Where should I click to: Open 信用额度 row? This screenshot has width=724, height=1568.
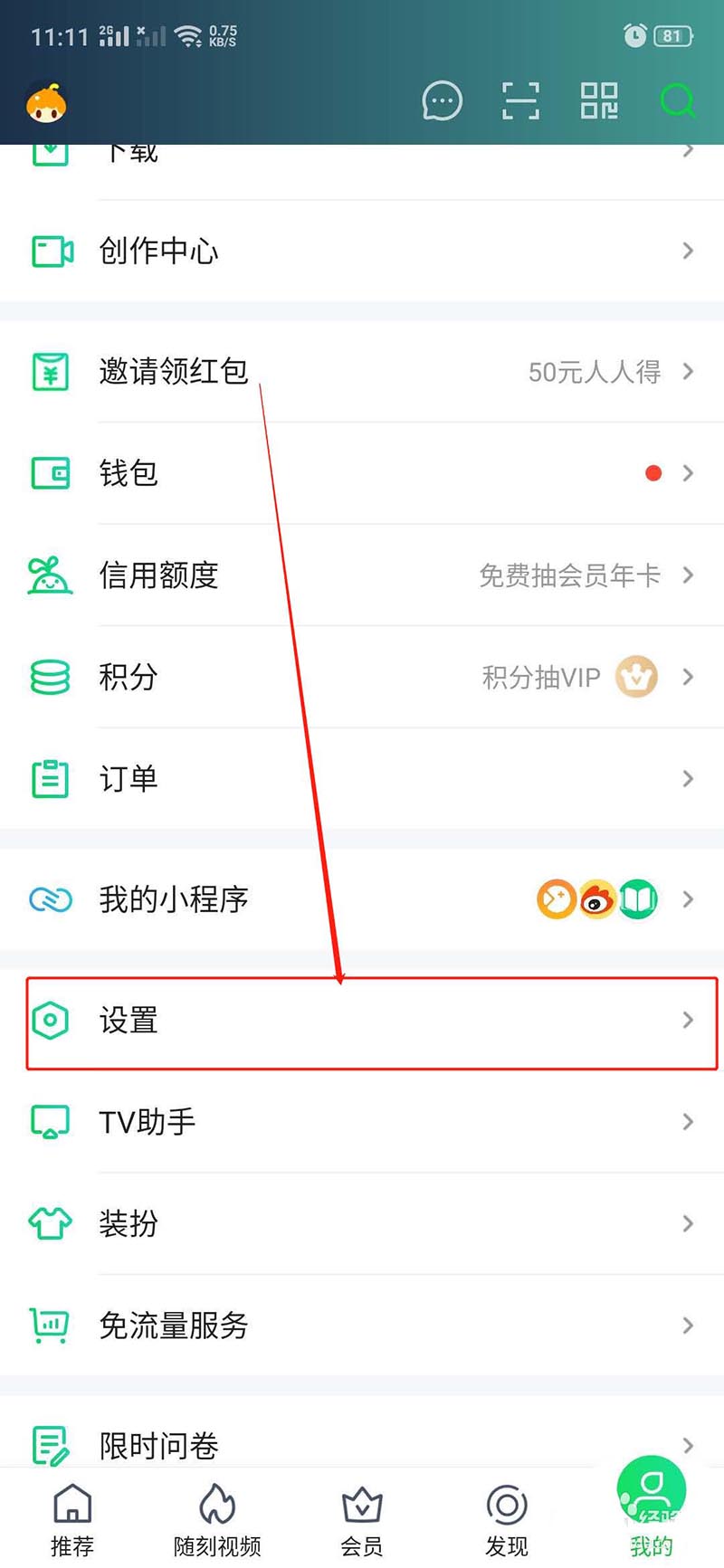[x=362, y=575]
